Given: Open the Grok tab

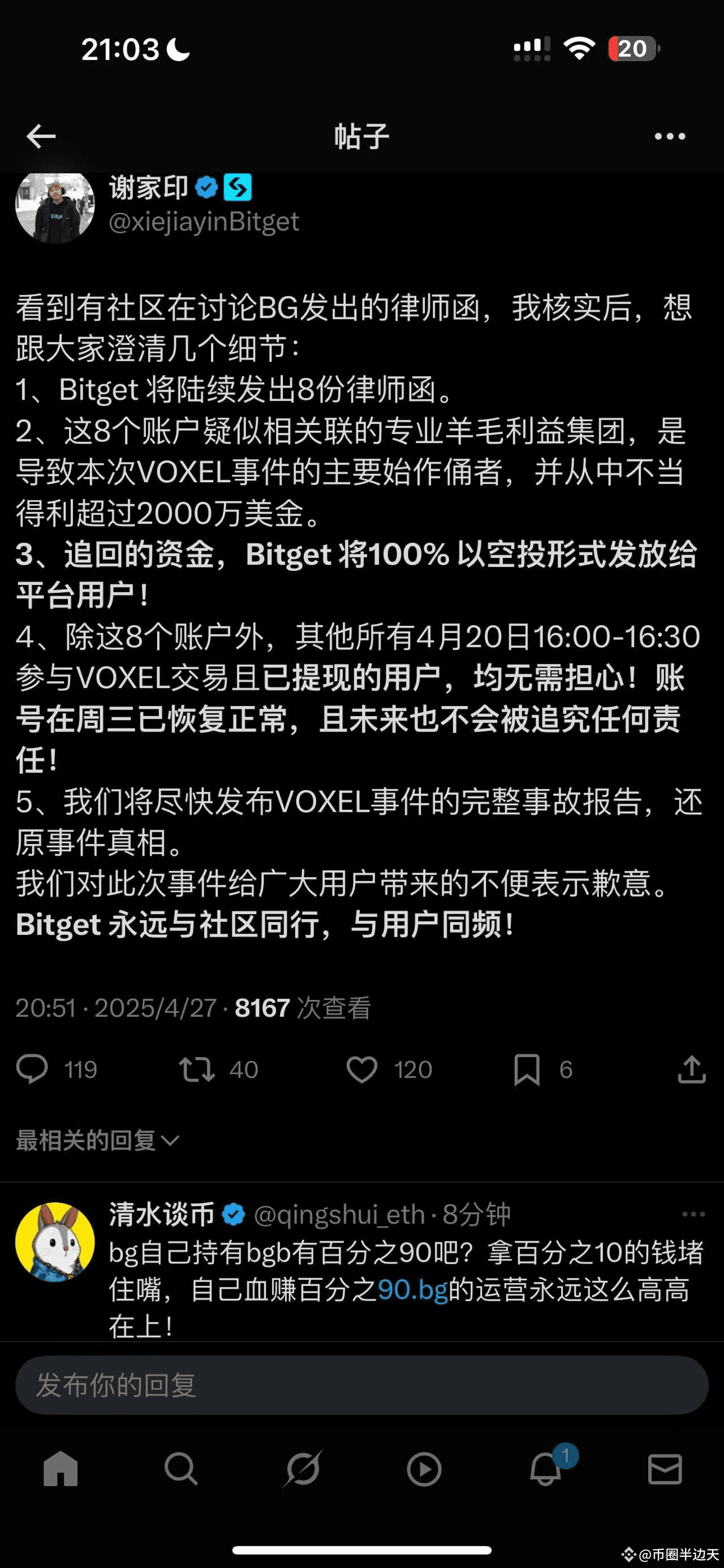Looking at the screenshot, I should click(x=303, y=1469).
